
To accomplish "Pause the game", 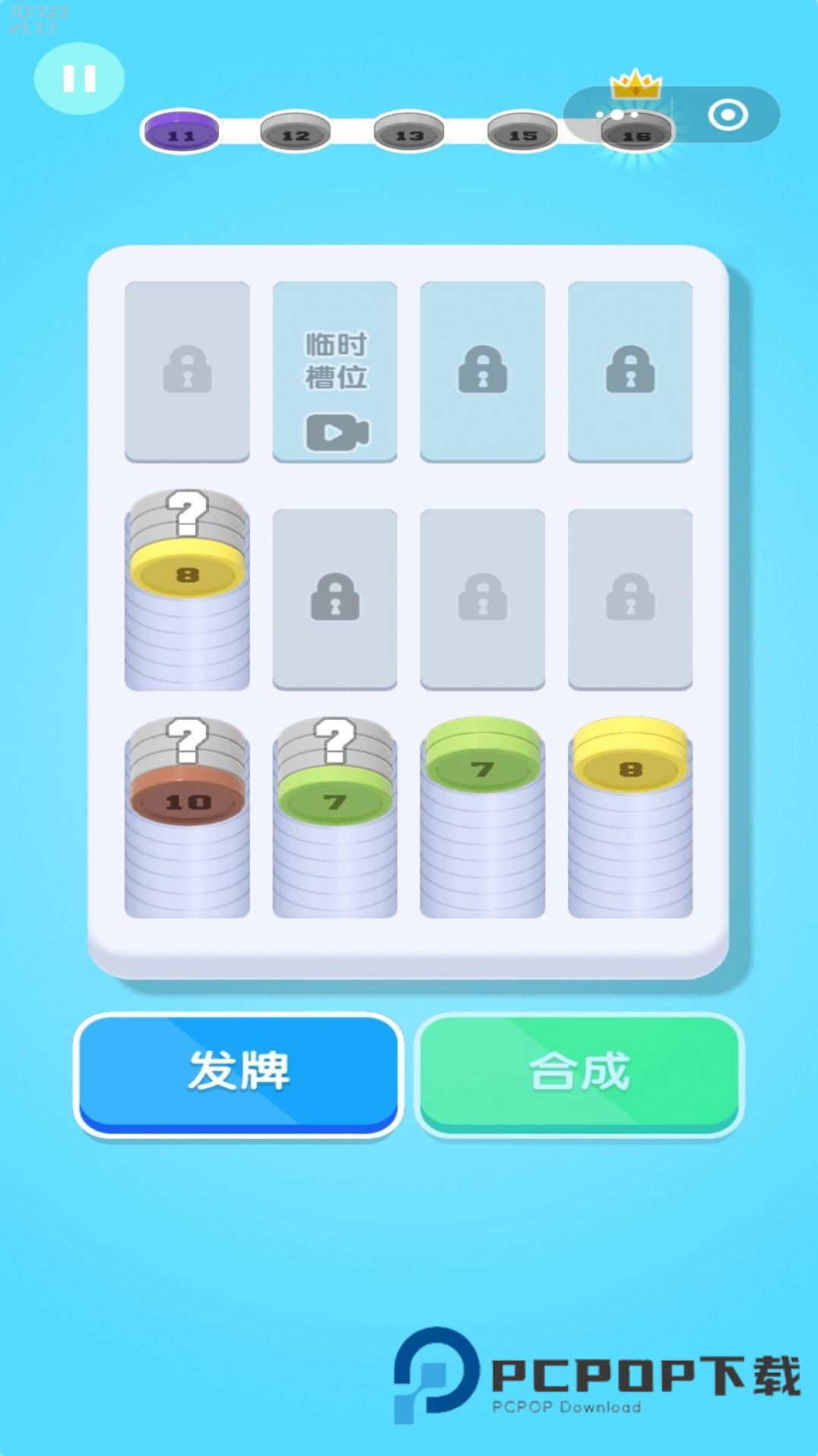I will point(80,78).
